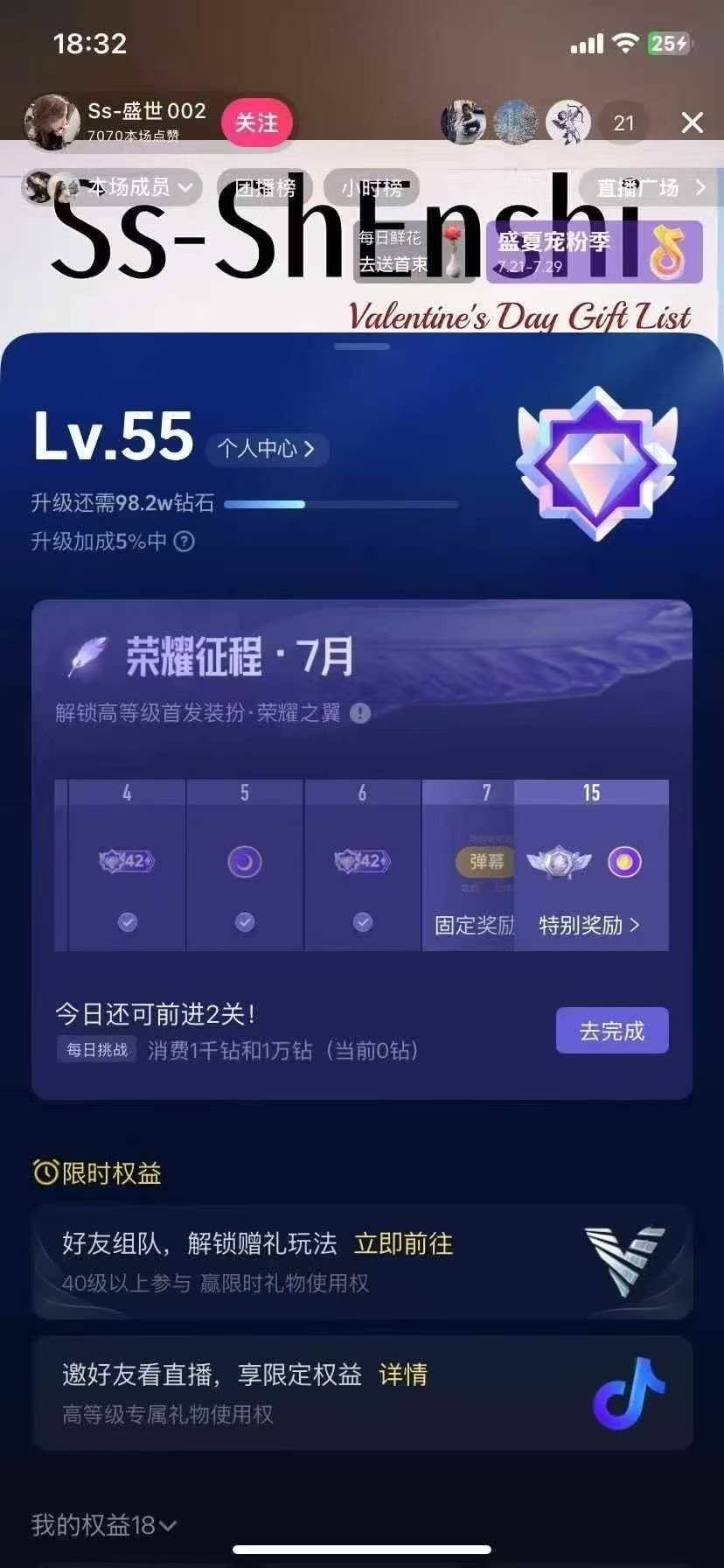The width and height of the screenshot is (724, 1568).
Task: Close the live stream
Action: point(692,122)
